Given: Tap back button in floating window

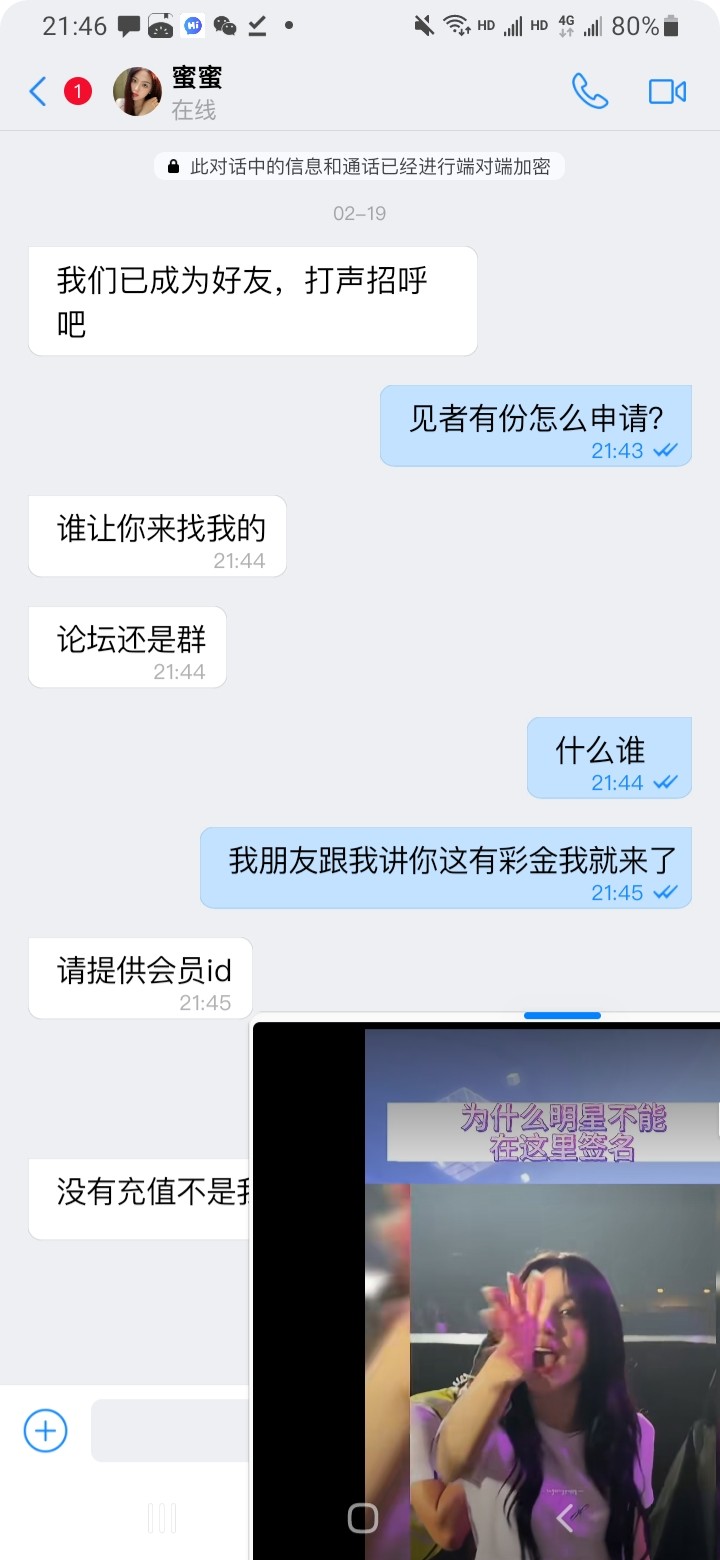Looking at the screenshot, I should click(565, 1519).
